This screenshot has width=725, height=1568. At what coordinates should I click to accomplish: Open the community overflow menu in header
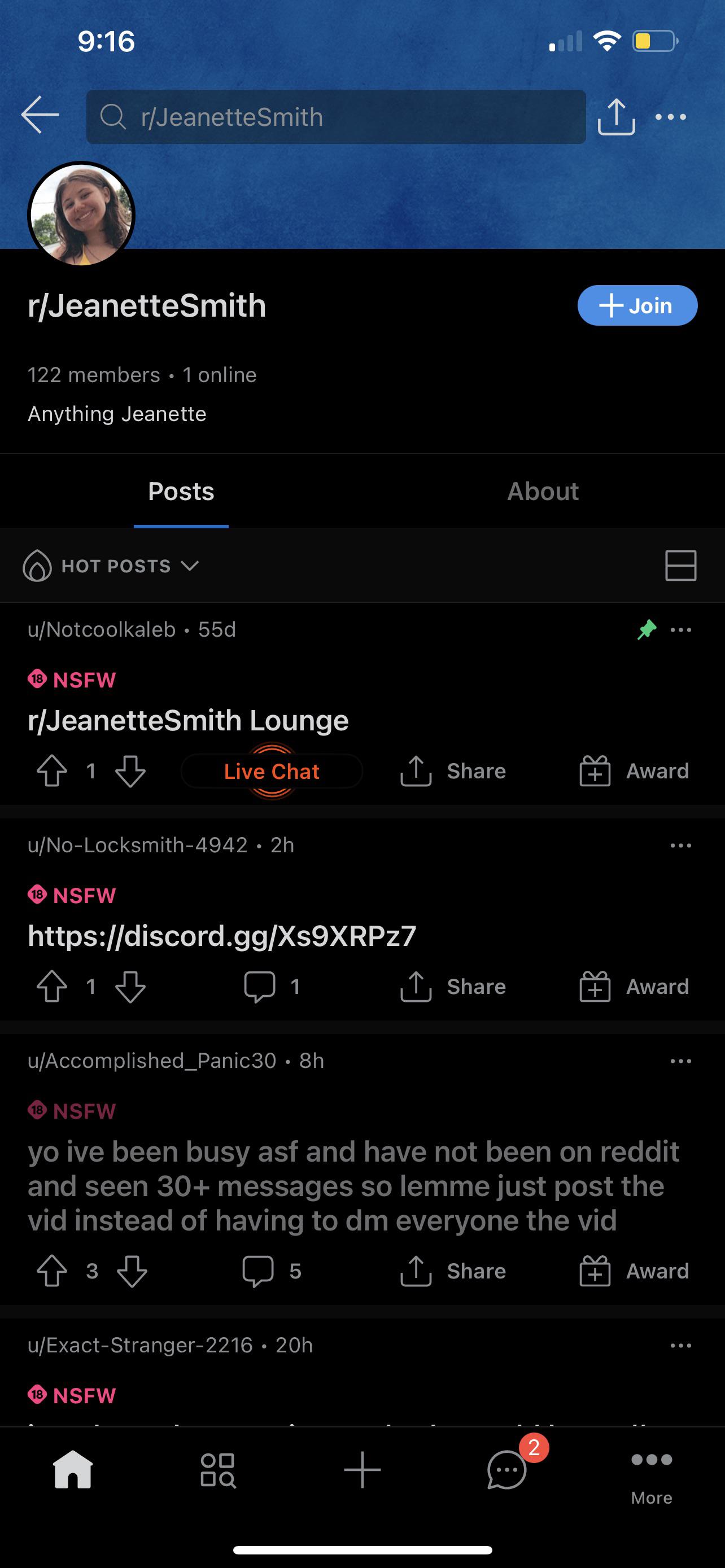point(671,116)
